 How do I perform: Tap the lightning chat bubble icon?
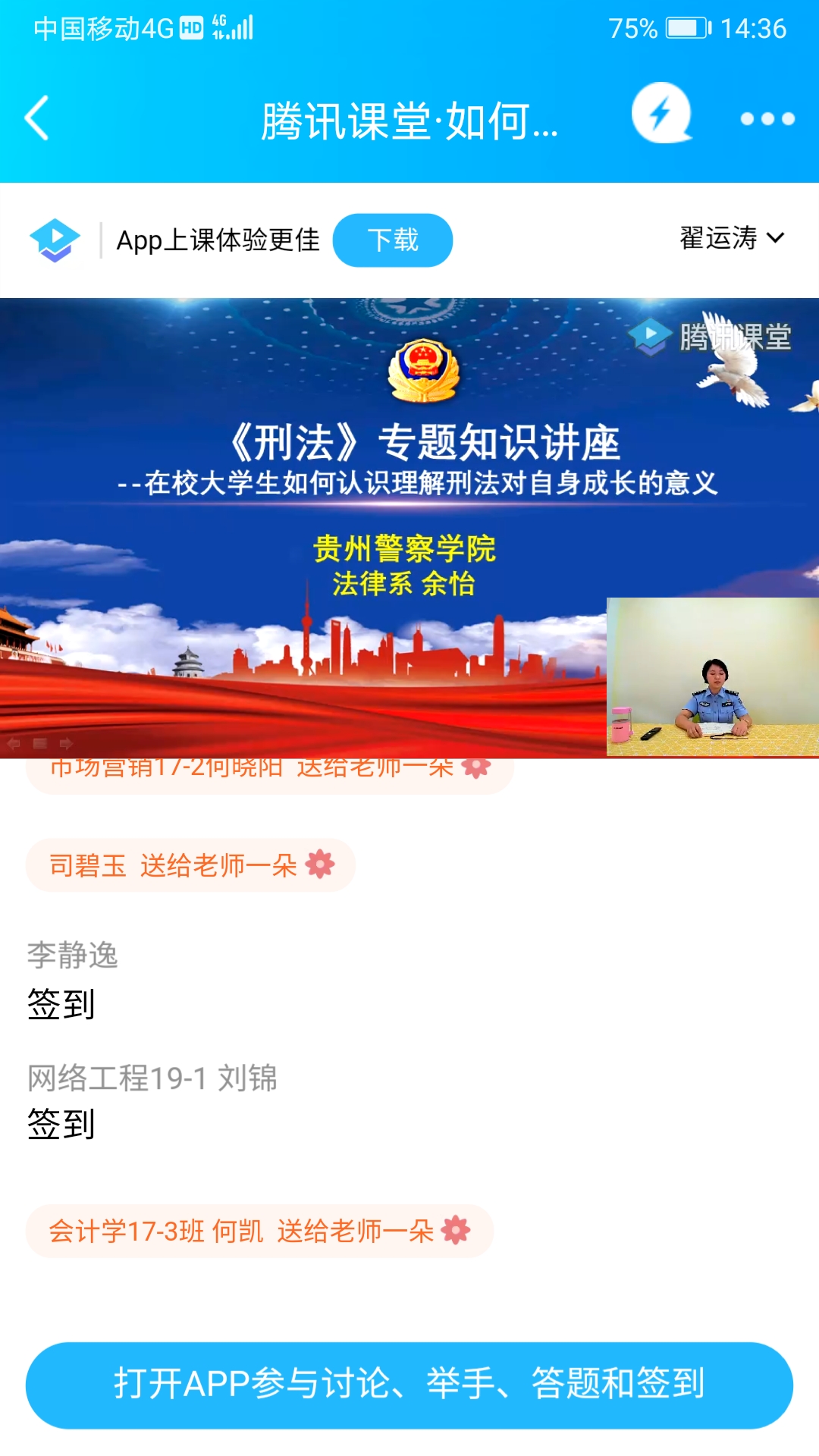point(661,114)
